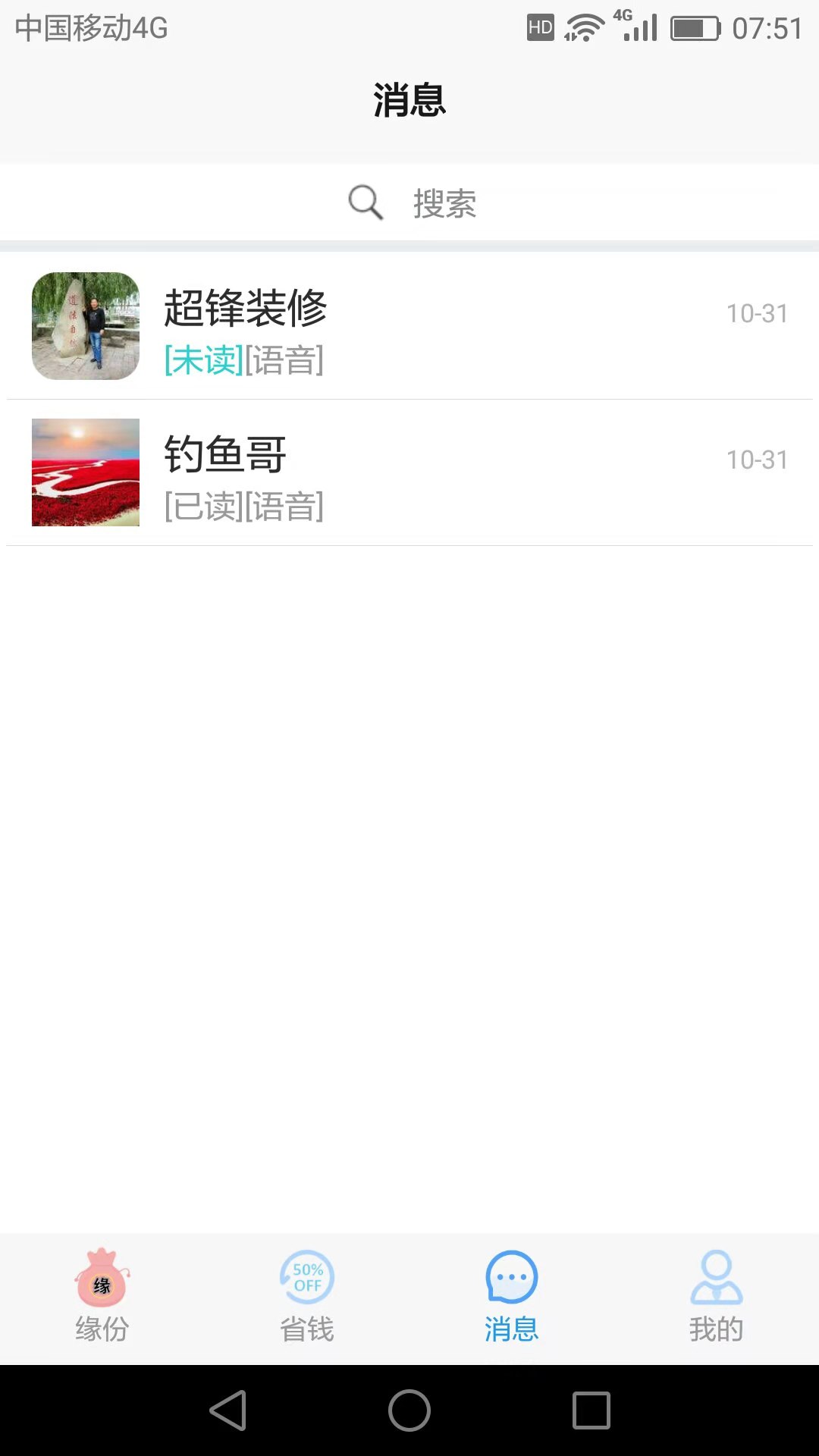819x1456 pixels.
Task: Go to the 我的 tab
Action: pos(716,1297)
